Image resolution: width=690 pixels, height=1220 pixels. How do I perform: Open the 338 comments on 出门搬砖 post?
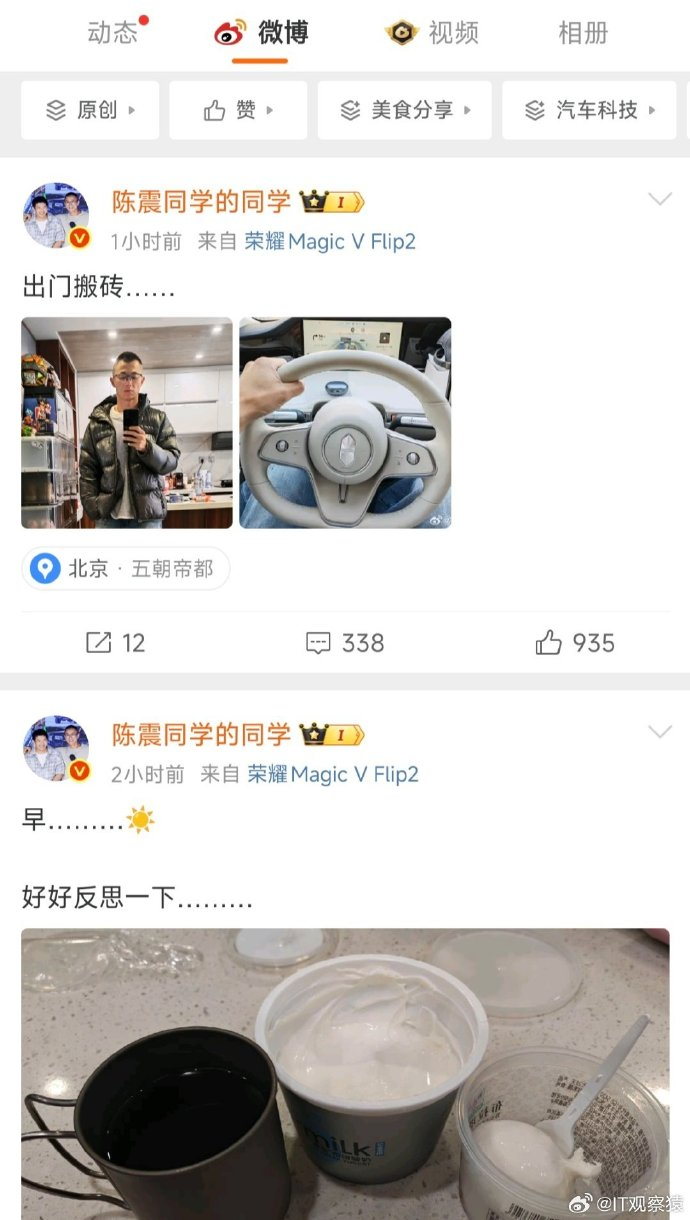[x=345, y=643]
